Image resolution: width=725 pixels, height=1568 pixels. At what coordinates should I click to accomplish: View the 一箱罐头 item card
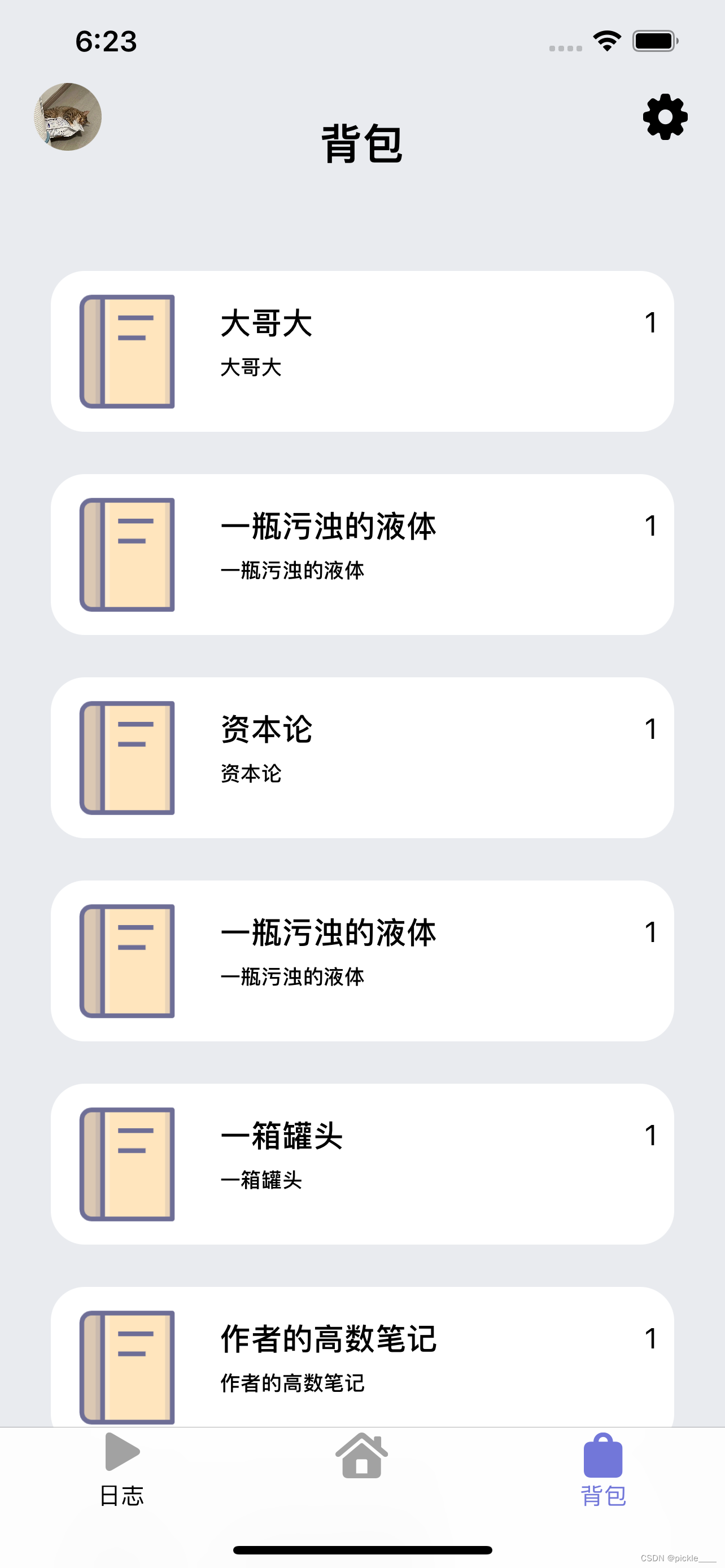coord(362,1163)
